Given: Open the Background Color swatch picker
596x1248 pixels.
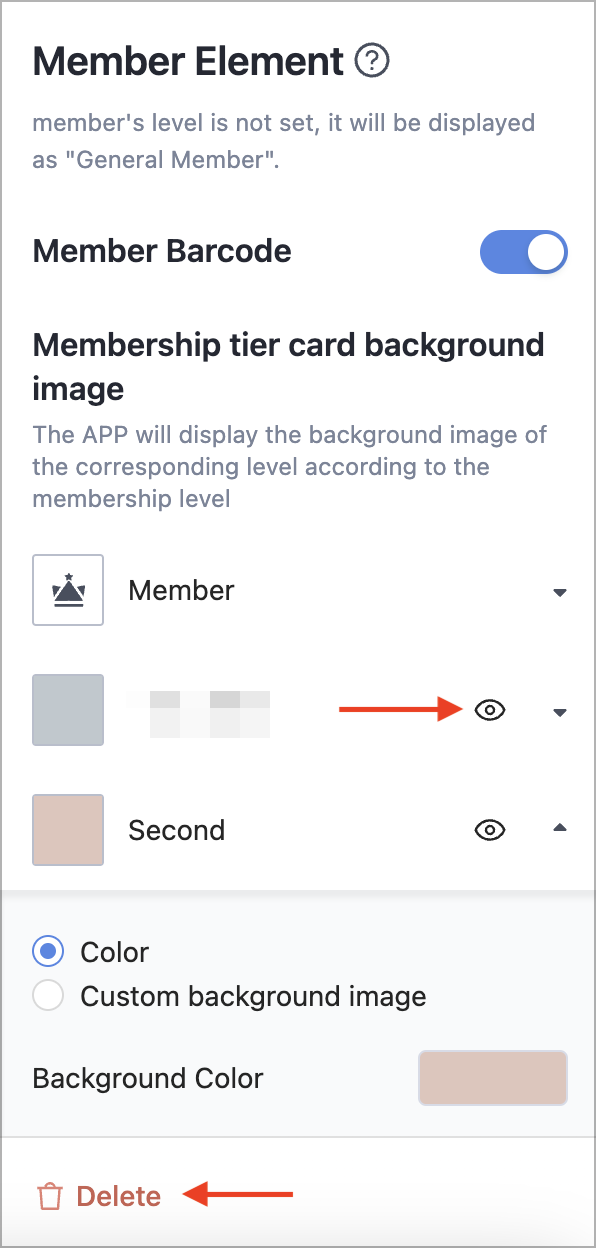Looking at the screenshot, I should click(x=493, y=1078).
